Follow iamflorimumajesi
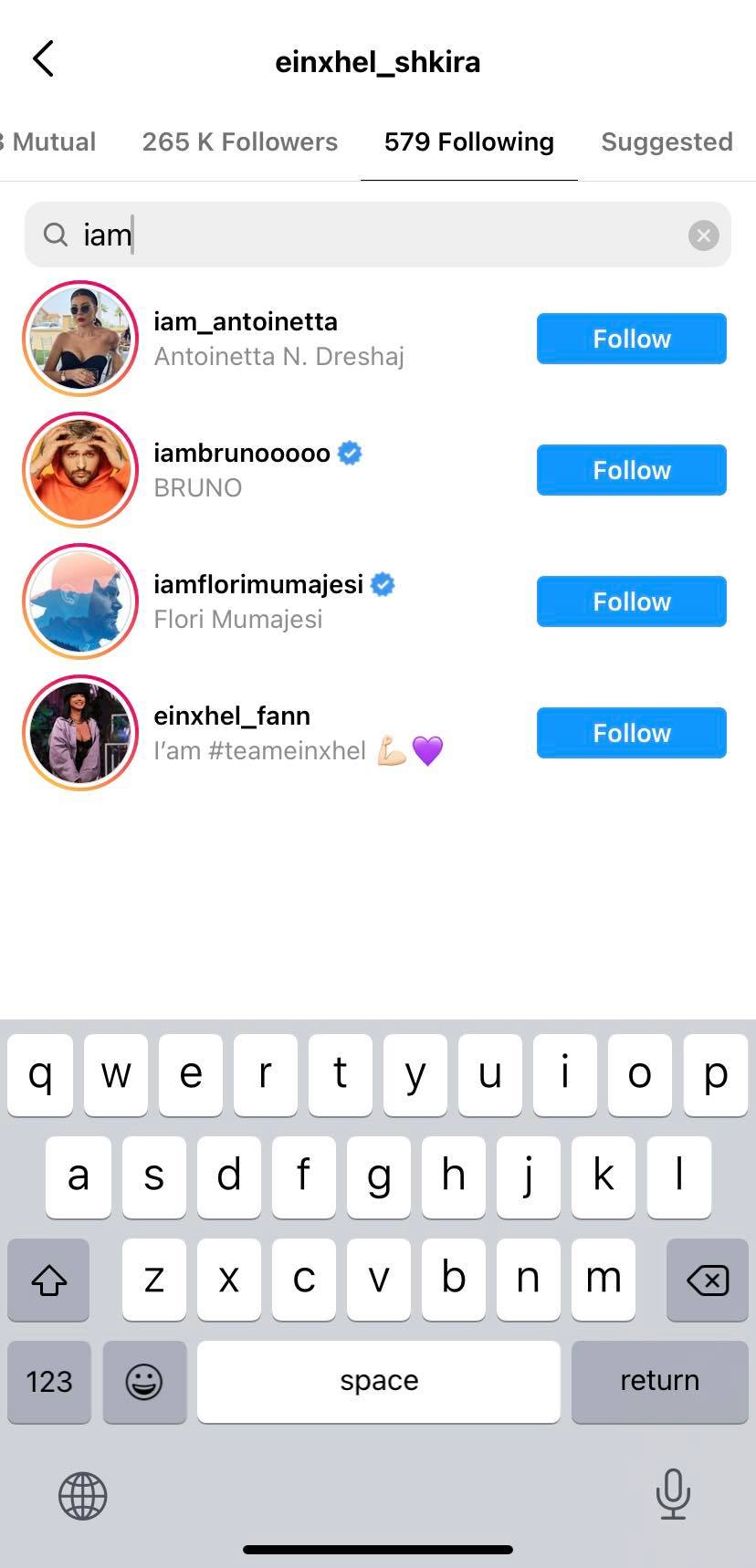 pyautogui.click(x=631, y=601)
